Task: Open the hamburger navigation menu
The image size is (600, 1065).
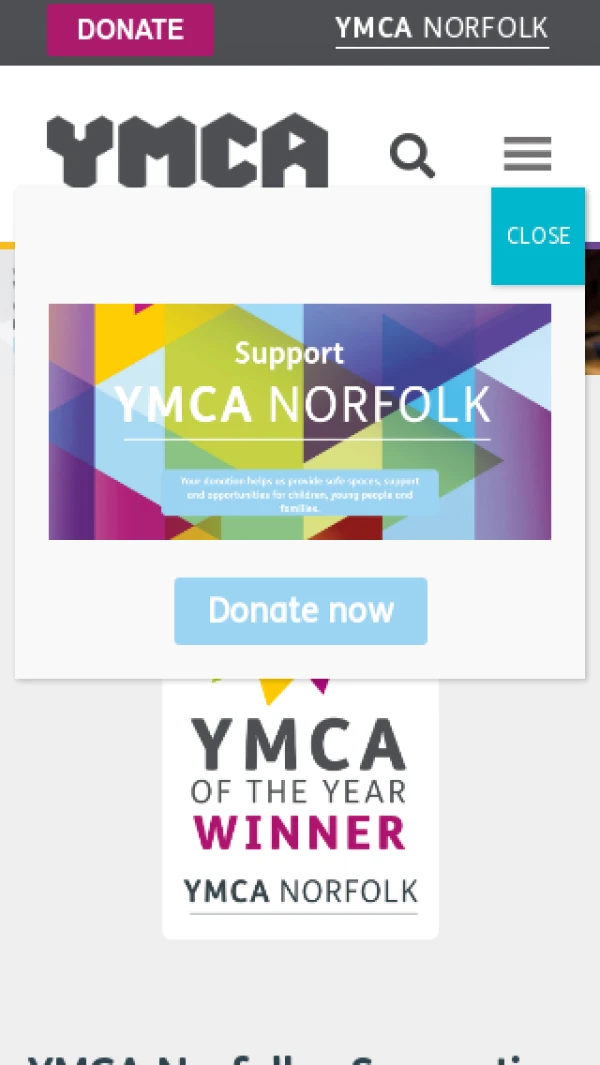Action: click(x=527, y=154)
